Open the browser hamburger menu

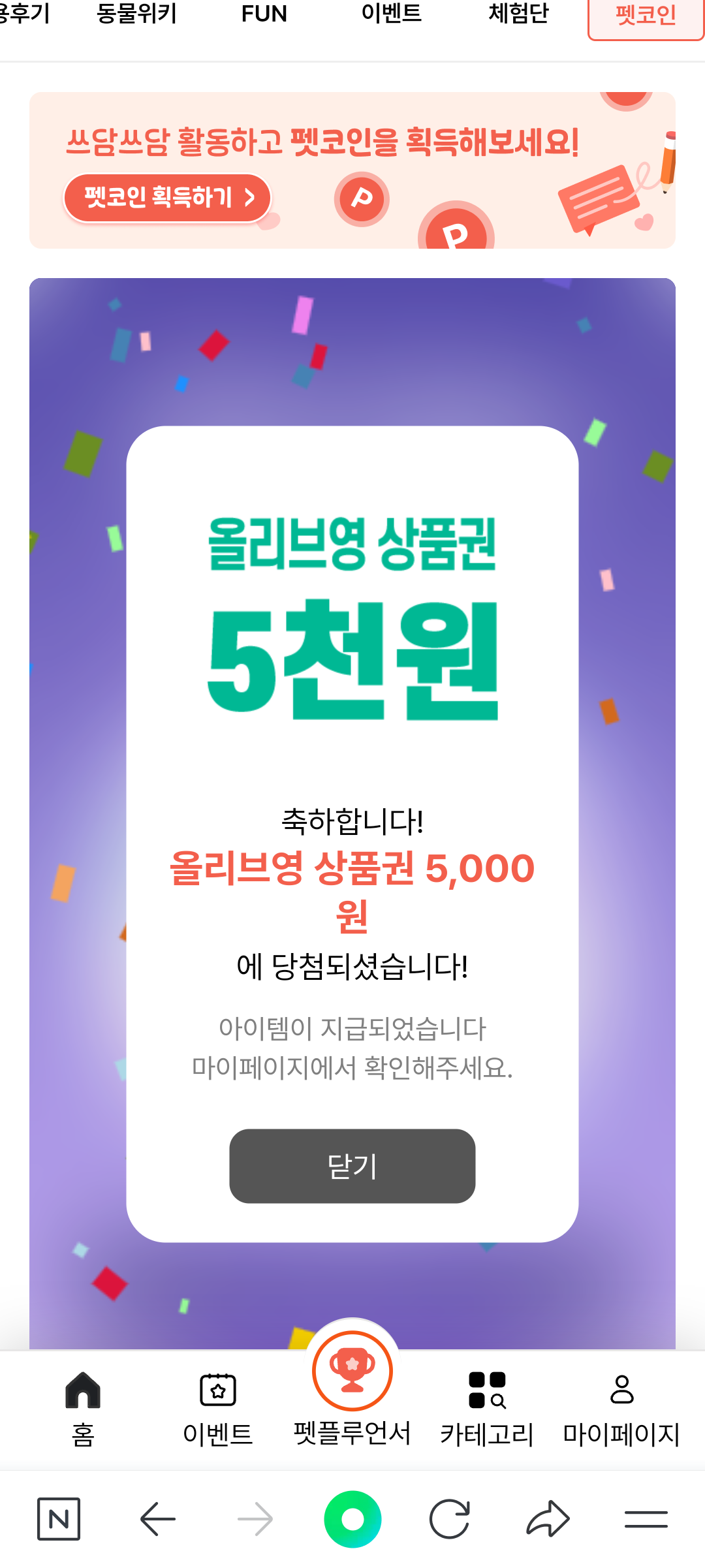coord(646,1519)
